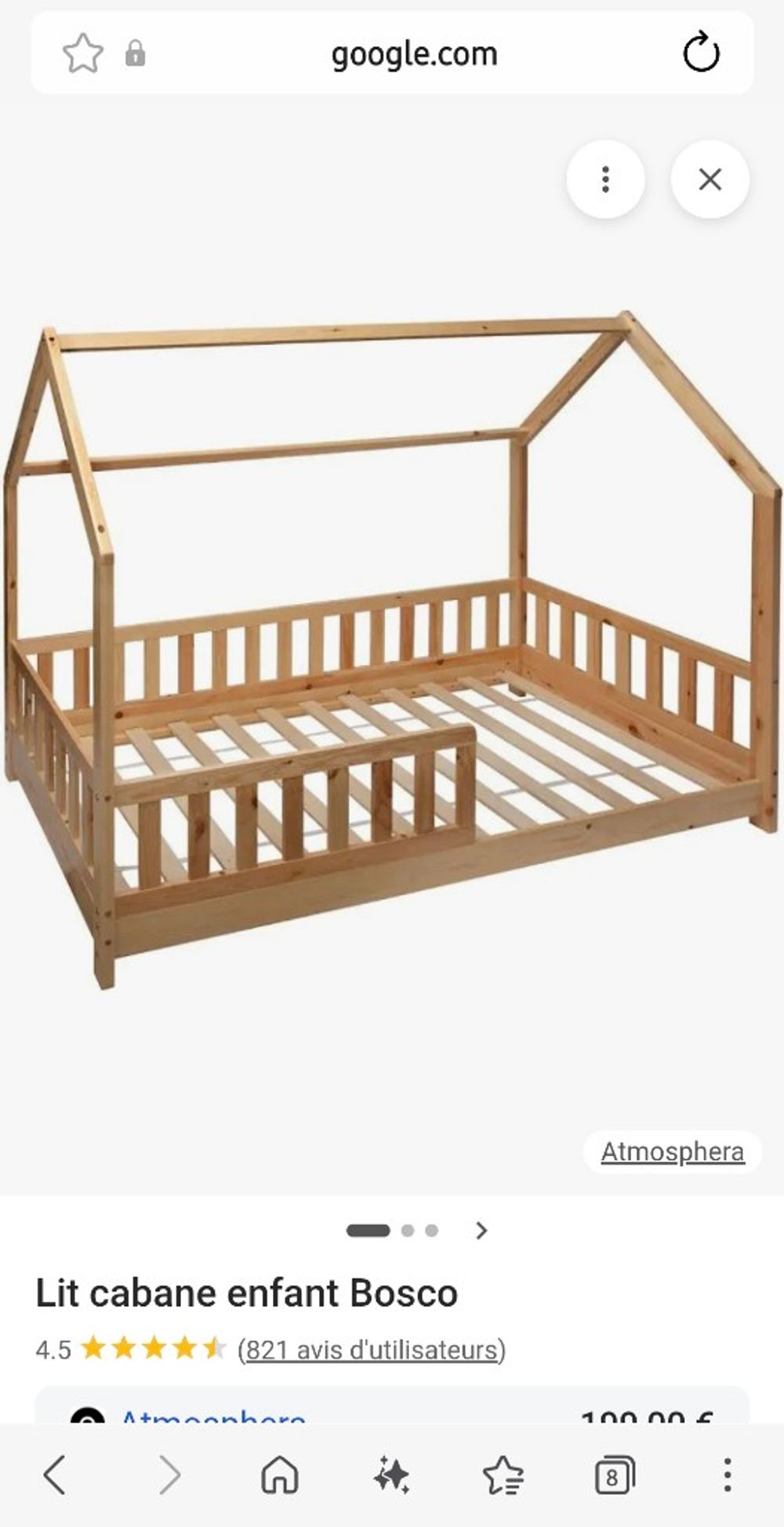The width and height of the screenshot is (784, 1527).
Task: View the 8 open tabs
Action: tap(615, 1476)
